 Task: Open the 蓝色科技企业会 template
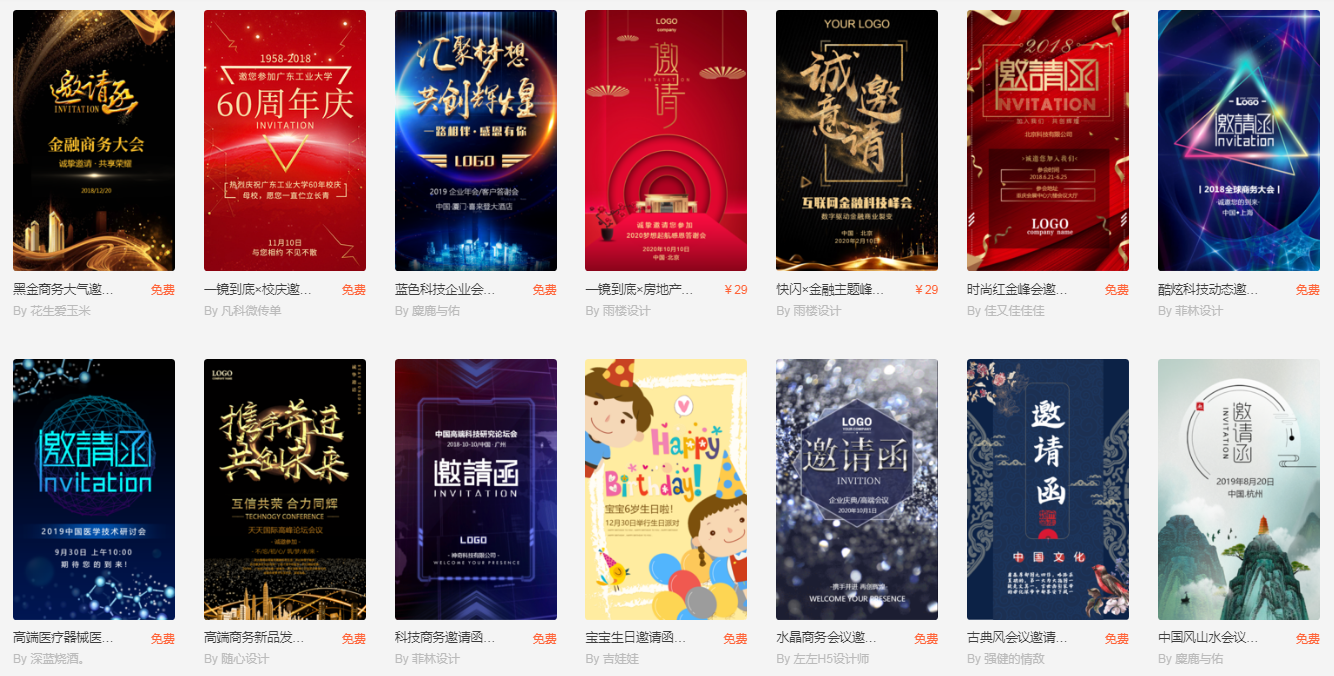pyautogui.click(x=476, y=140)
